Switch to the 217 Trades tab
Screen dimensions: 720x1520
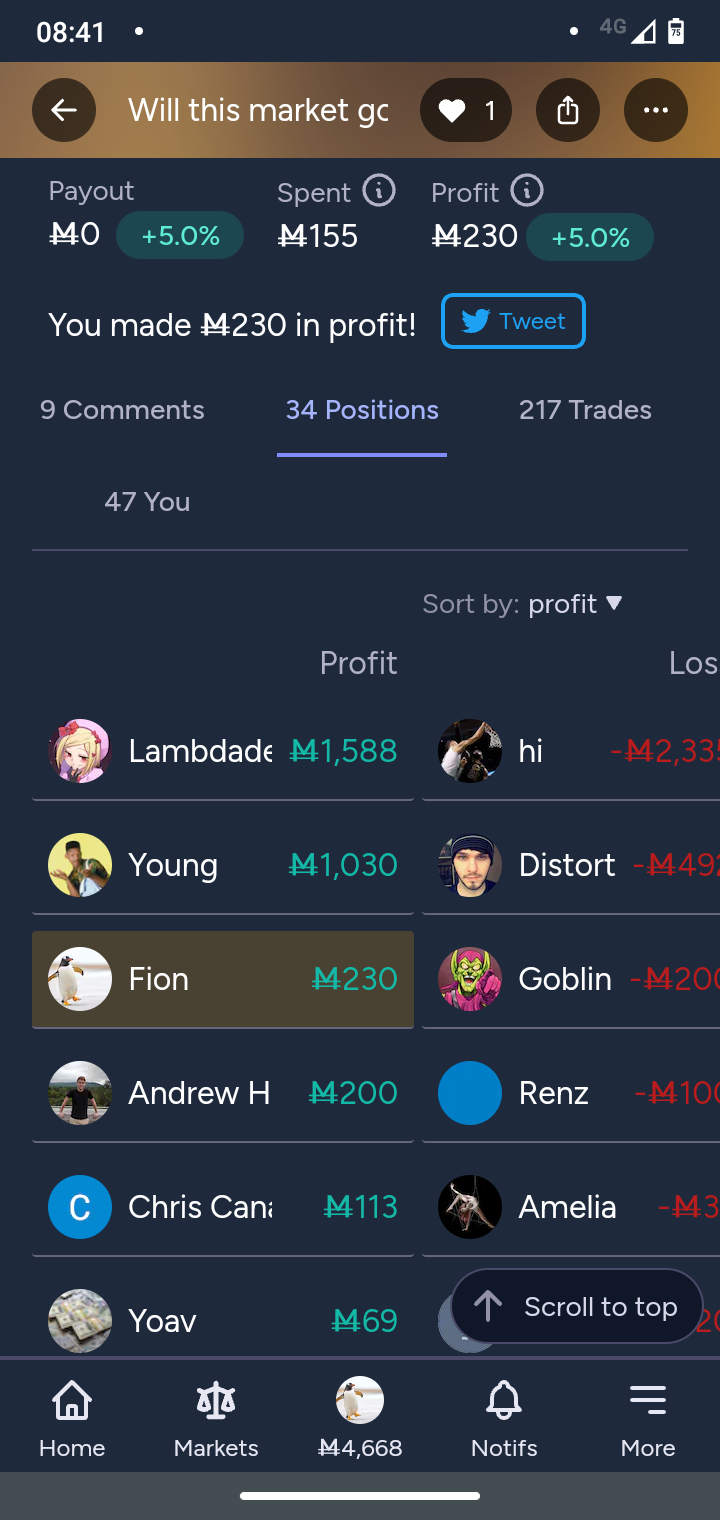point(585,410)
